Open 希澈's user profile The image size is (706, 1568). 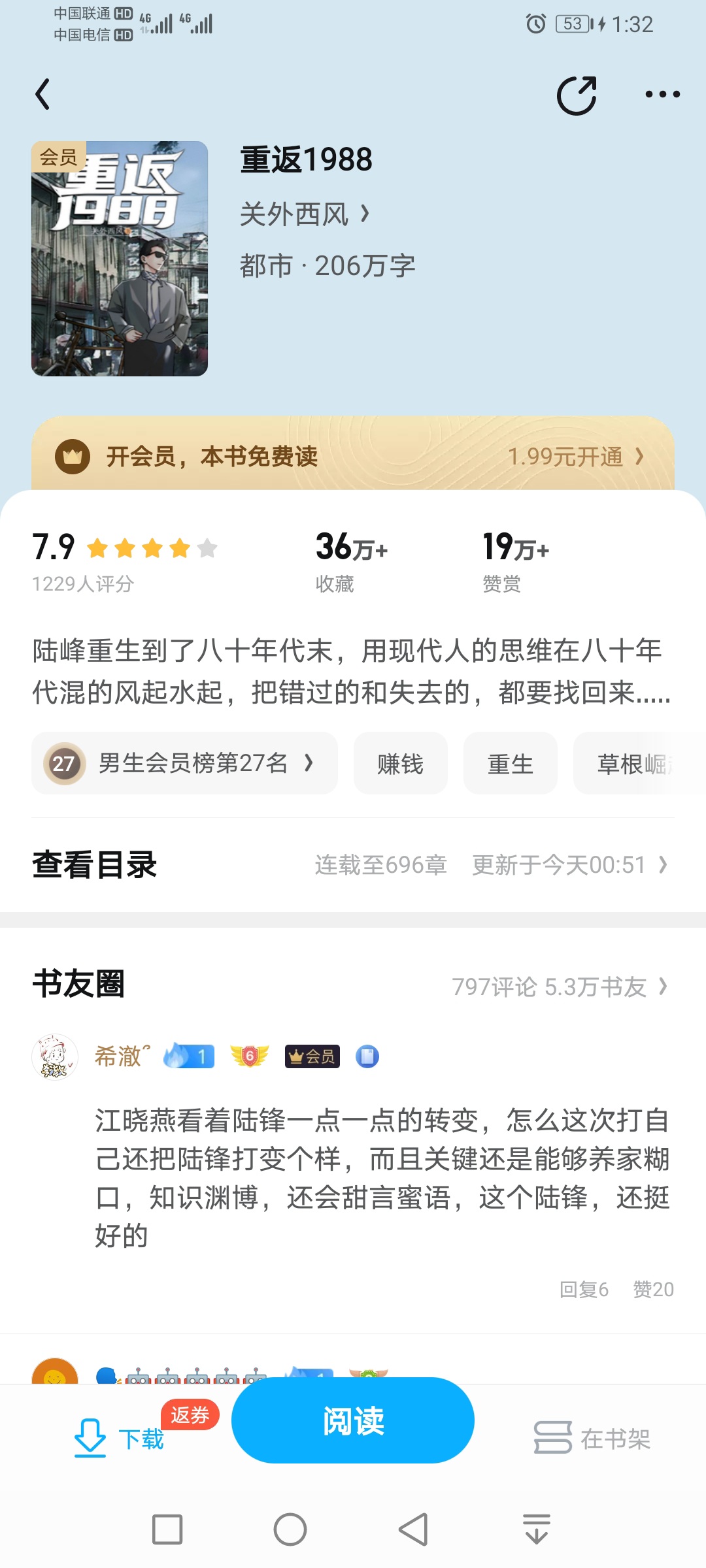[x=55, y=1056]
